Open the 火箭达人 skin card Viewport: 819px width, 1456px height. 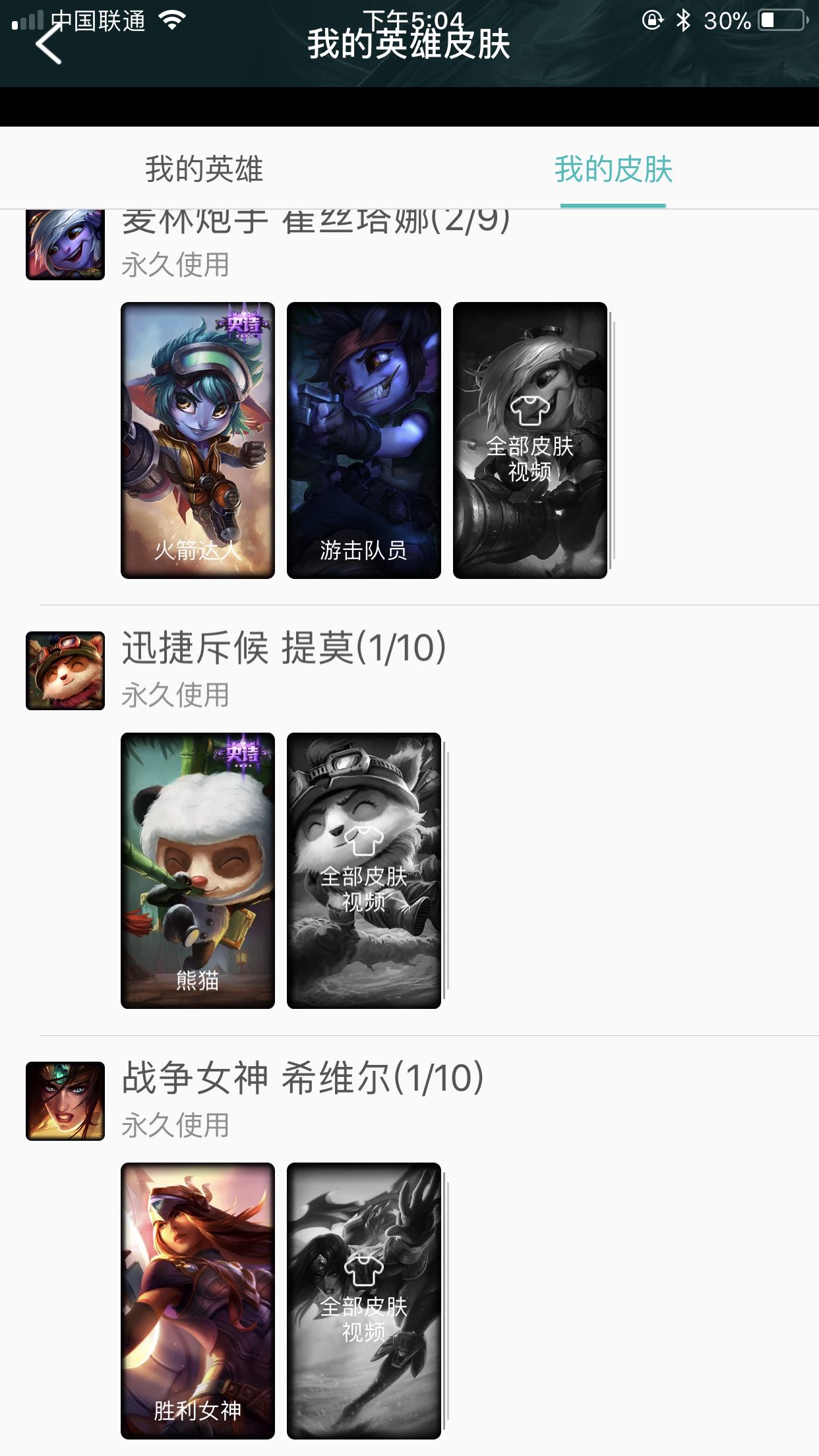click(x=198, y=440)
